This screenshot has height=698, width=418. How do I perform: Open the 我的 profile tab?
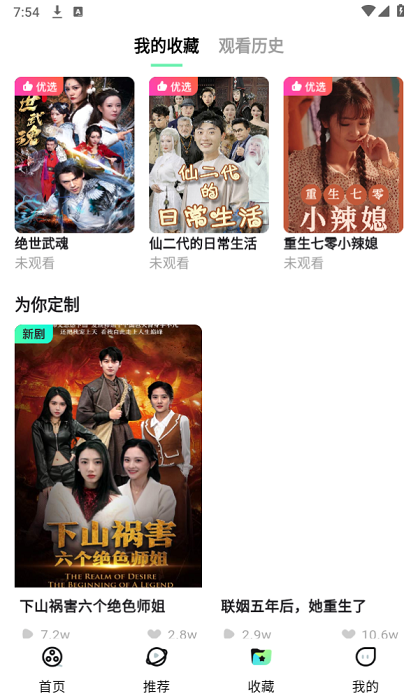pyautogui.click(x=365, y=670)
